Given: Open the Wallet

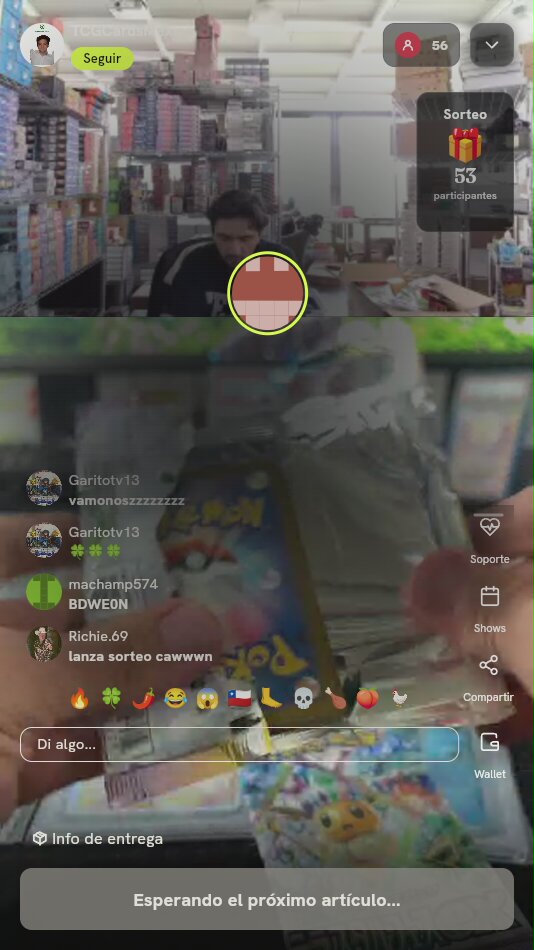Looking at the screenshot, I should coord(489,754).
